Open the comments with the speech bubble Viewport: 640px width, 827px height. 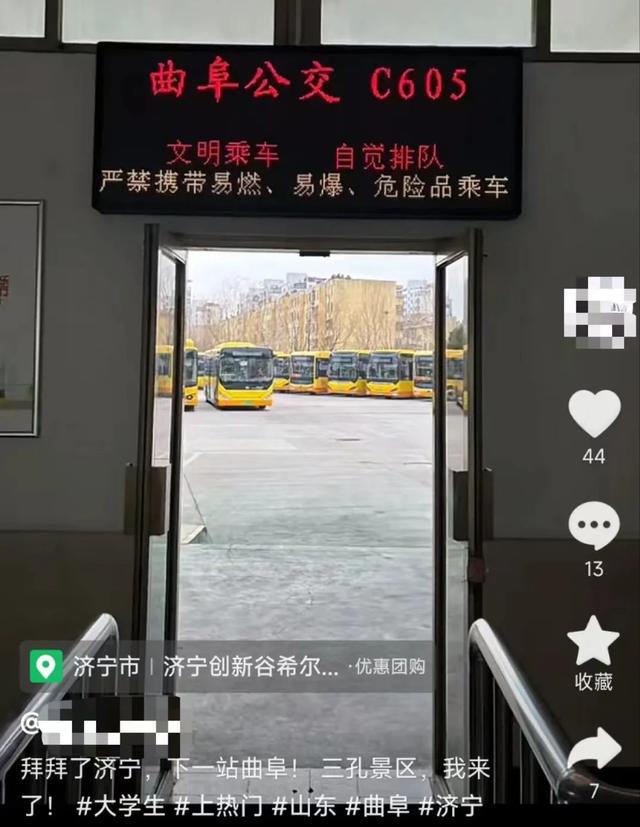[x=594, y=526]
